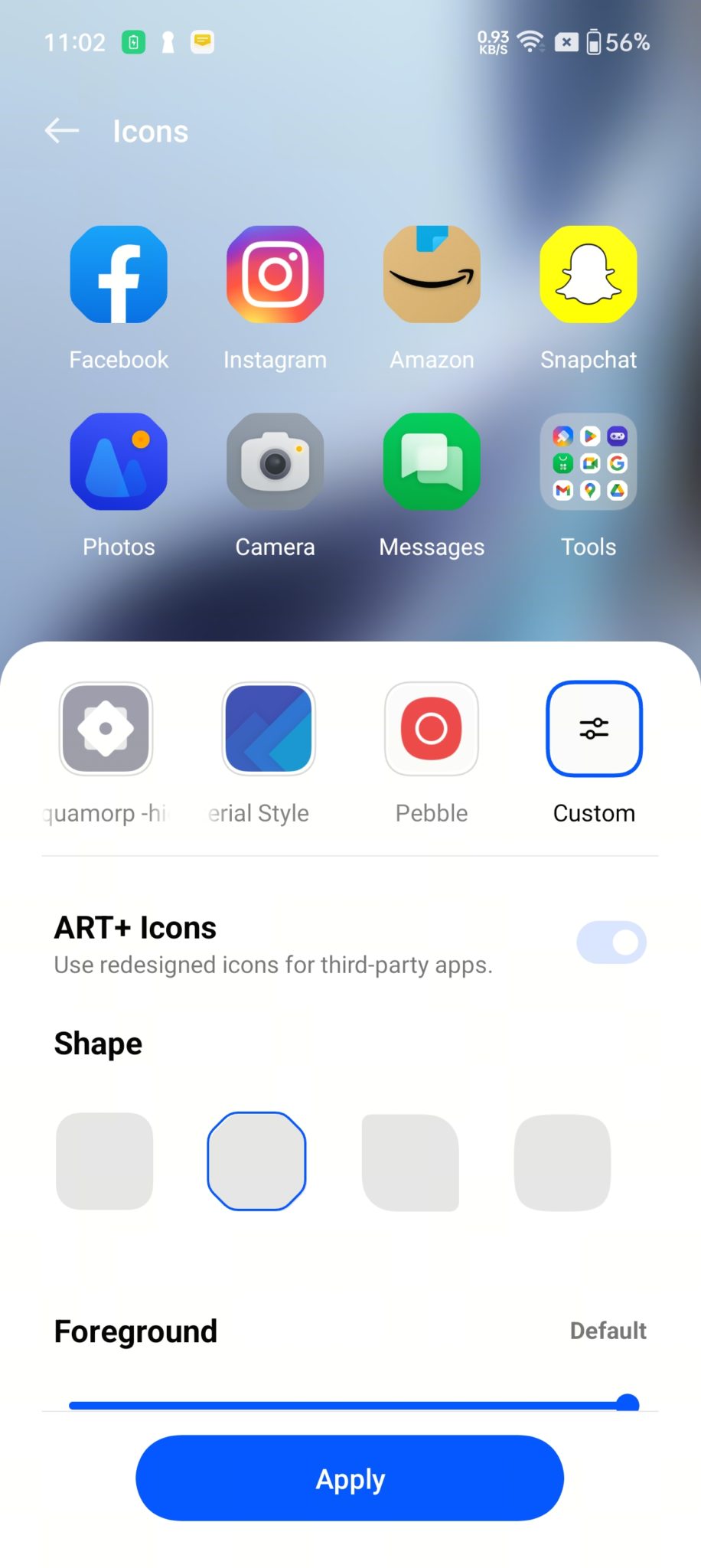Select the squircle icon shape
Viewport: 701px width, 1568px height.
(x=562, y=1162)
